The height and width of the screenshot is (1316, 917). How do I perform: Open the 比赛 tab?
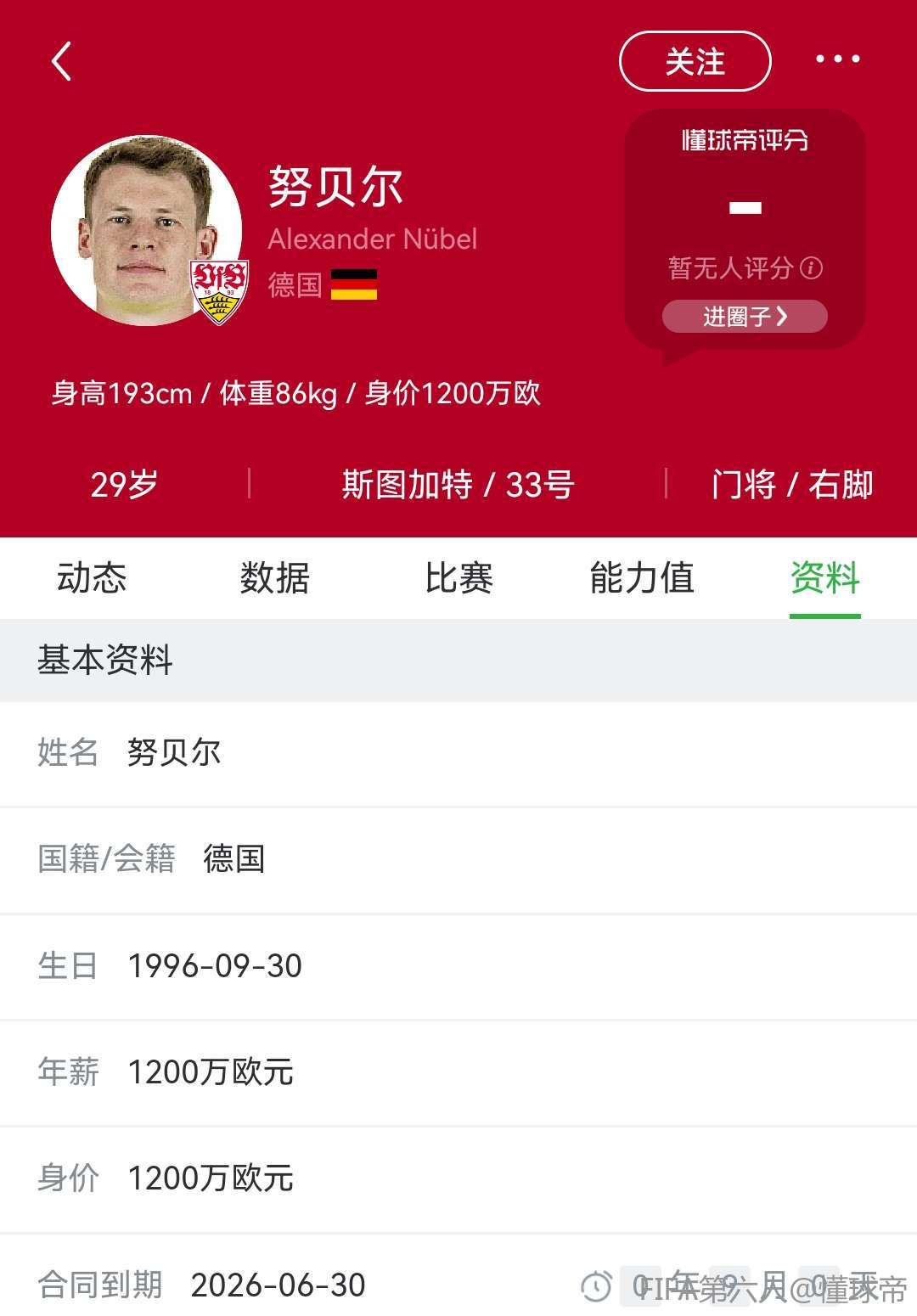click(x=458, y=578)
